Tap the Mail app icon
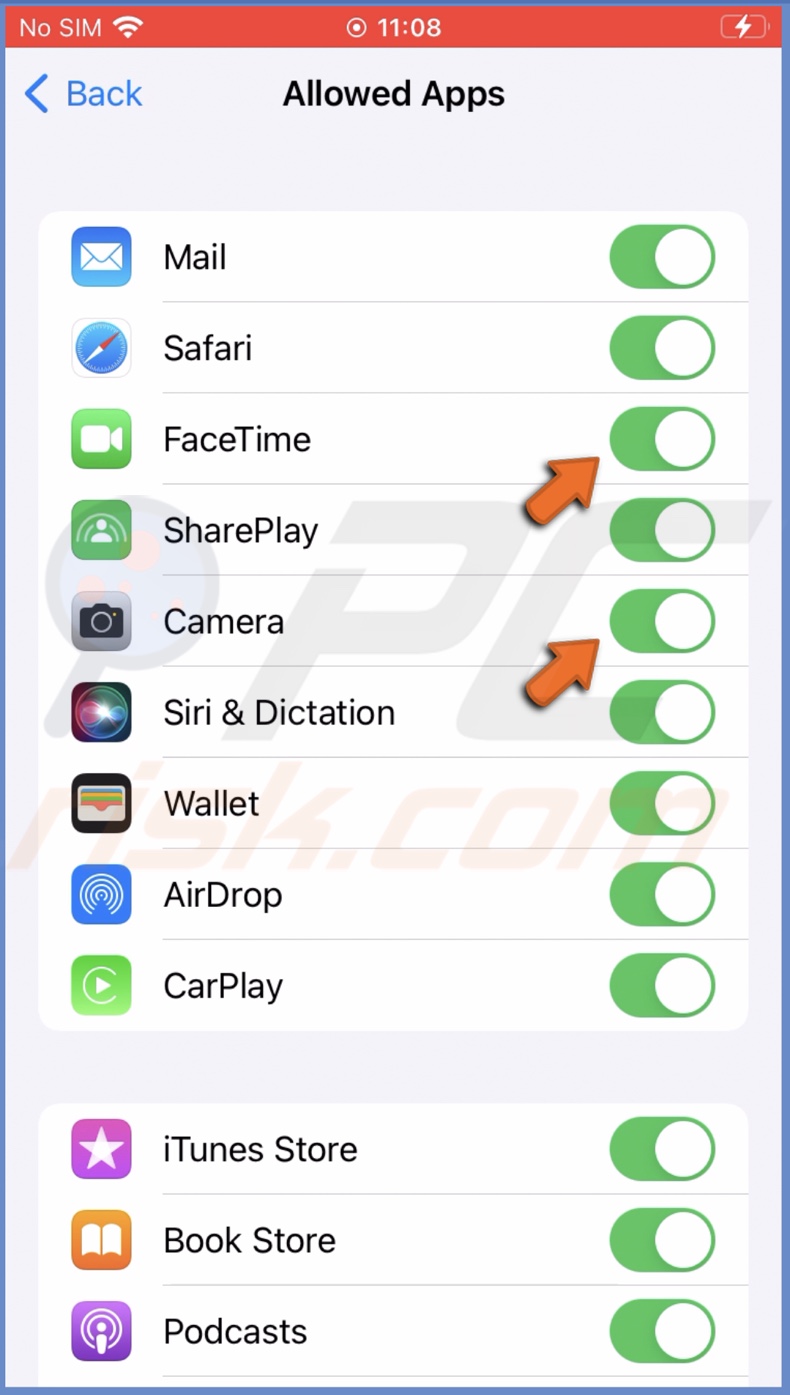The height and width of the screenshot is (1395, 790). (x=100, y=257)
